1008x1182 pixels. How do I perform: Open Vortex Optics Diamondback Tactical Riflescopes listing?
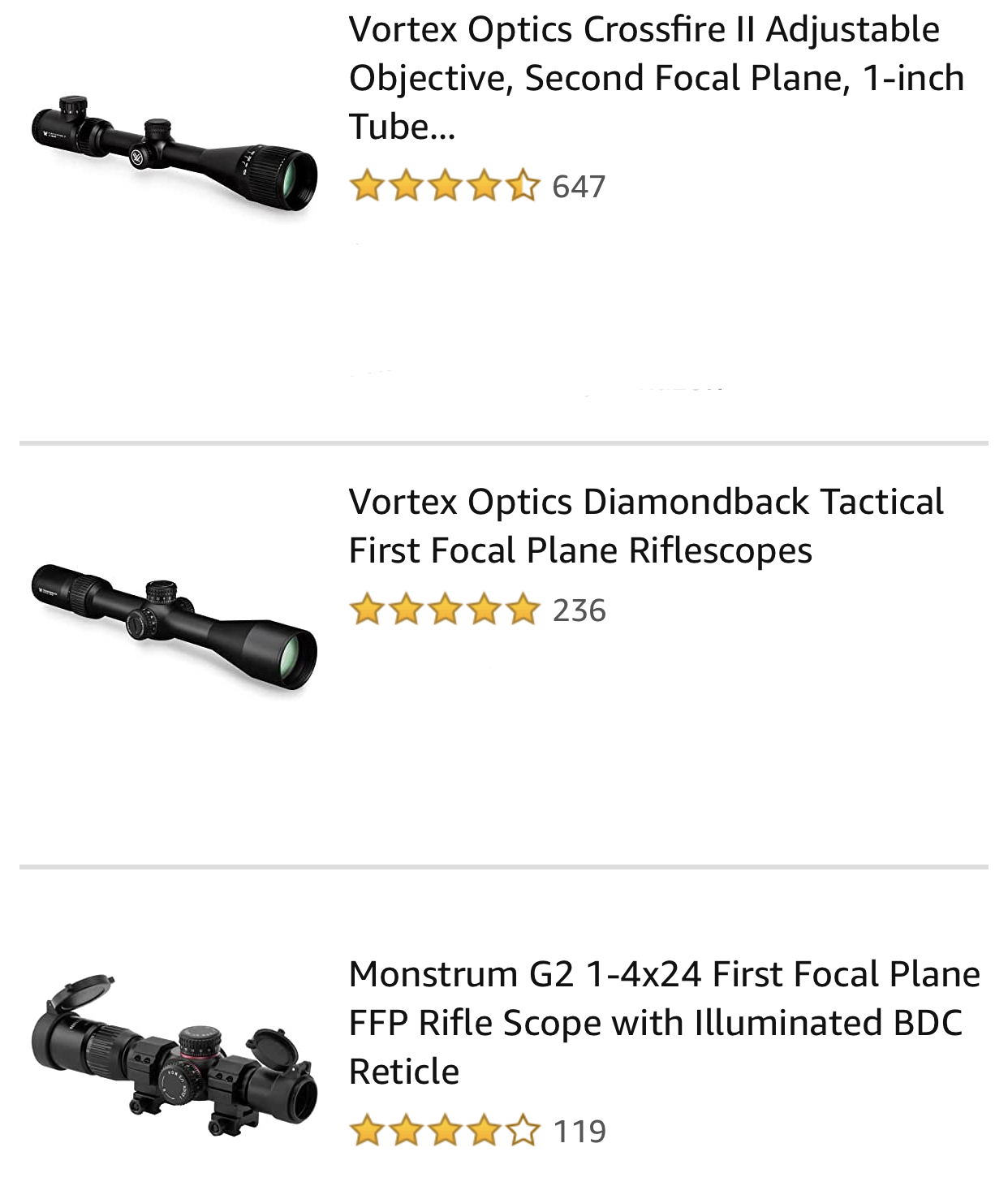[x=645, y=526]
